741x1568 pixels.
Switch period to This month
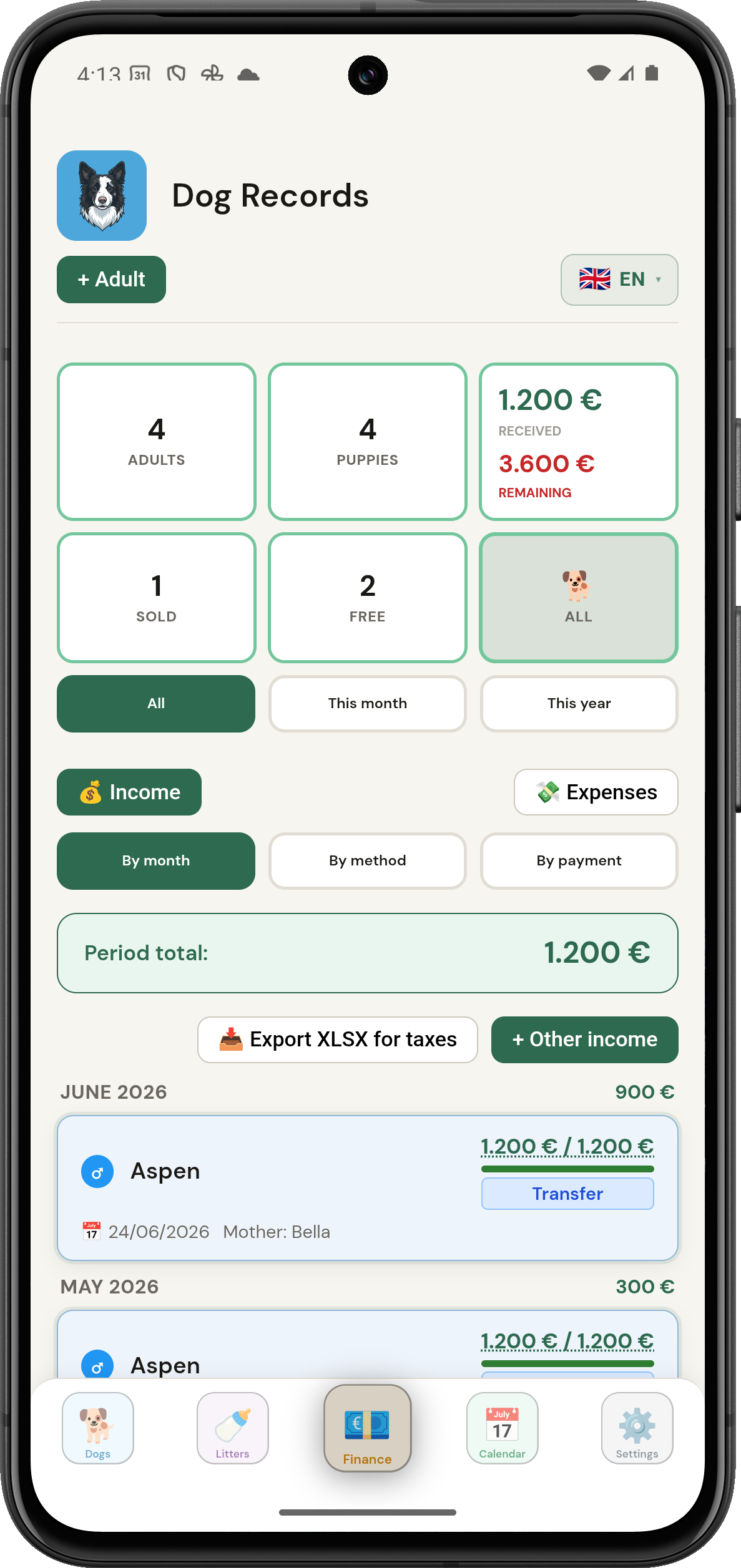[x=367, y=703]
